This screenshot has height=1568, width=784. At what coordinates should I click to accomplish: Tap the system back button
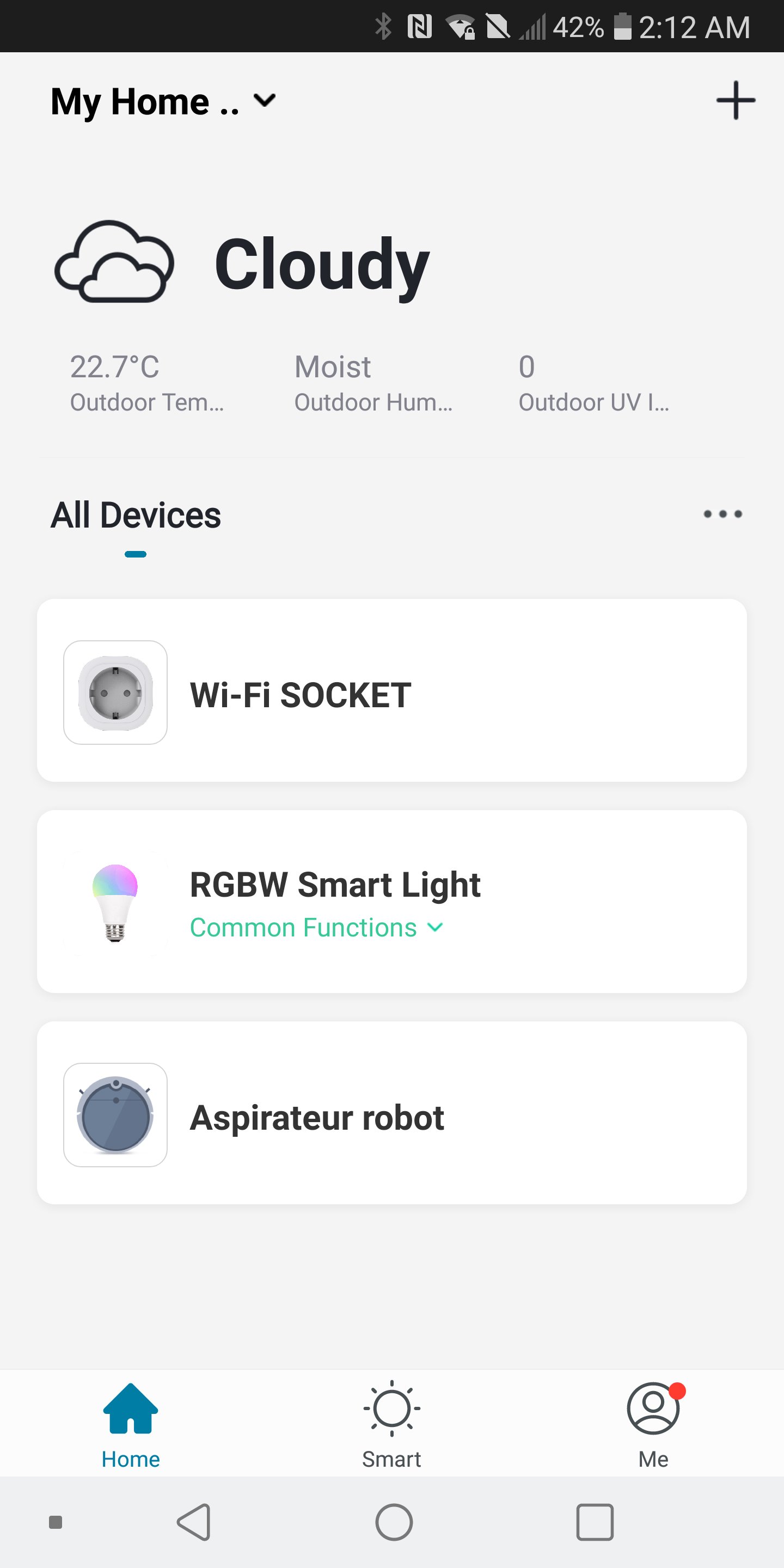pyautogui.click(x=194, y=1522)
